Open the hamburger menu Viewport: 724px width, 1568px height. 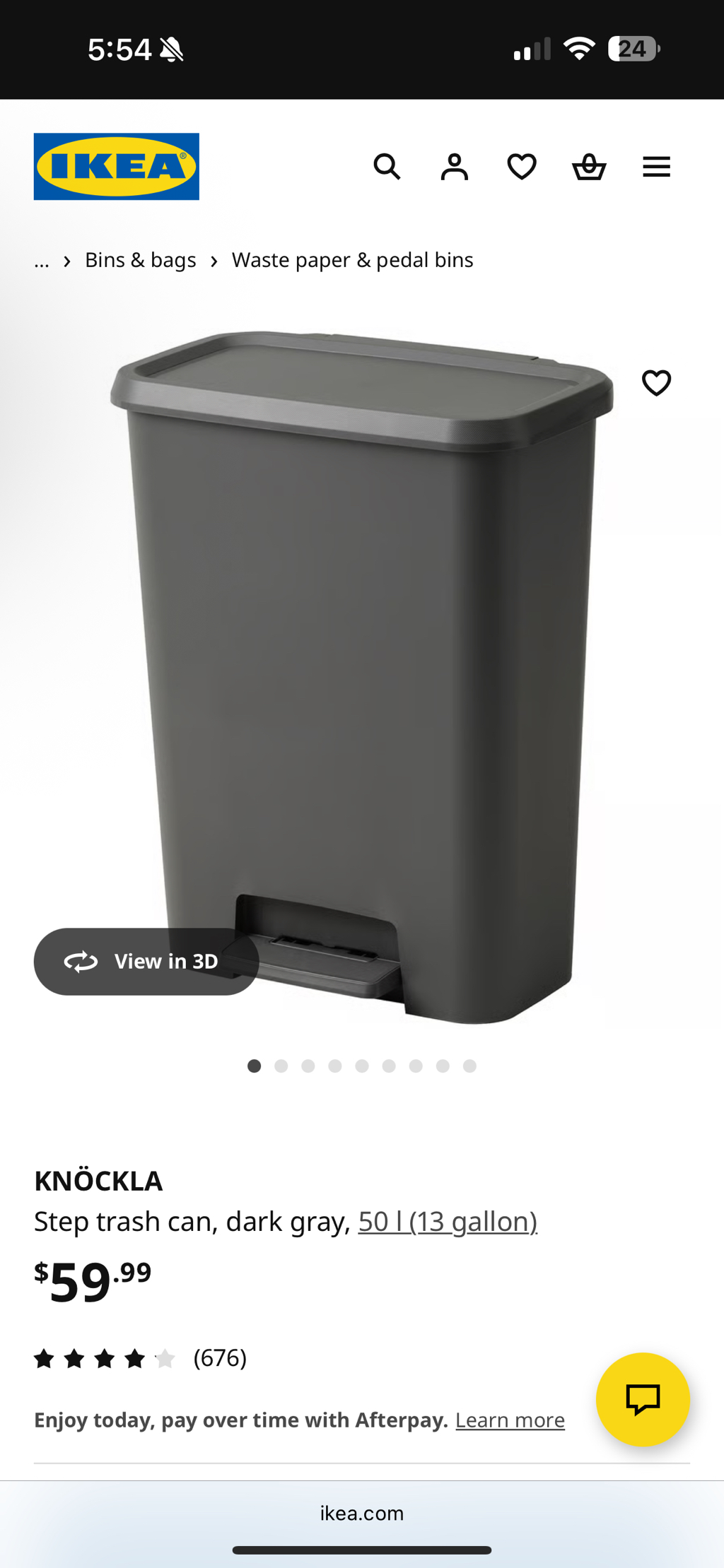pos(656,167)
